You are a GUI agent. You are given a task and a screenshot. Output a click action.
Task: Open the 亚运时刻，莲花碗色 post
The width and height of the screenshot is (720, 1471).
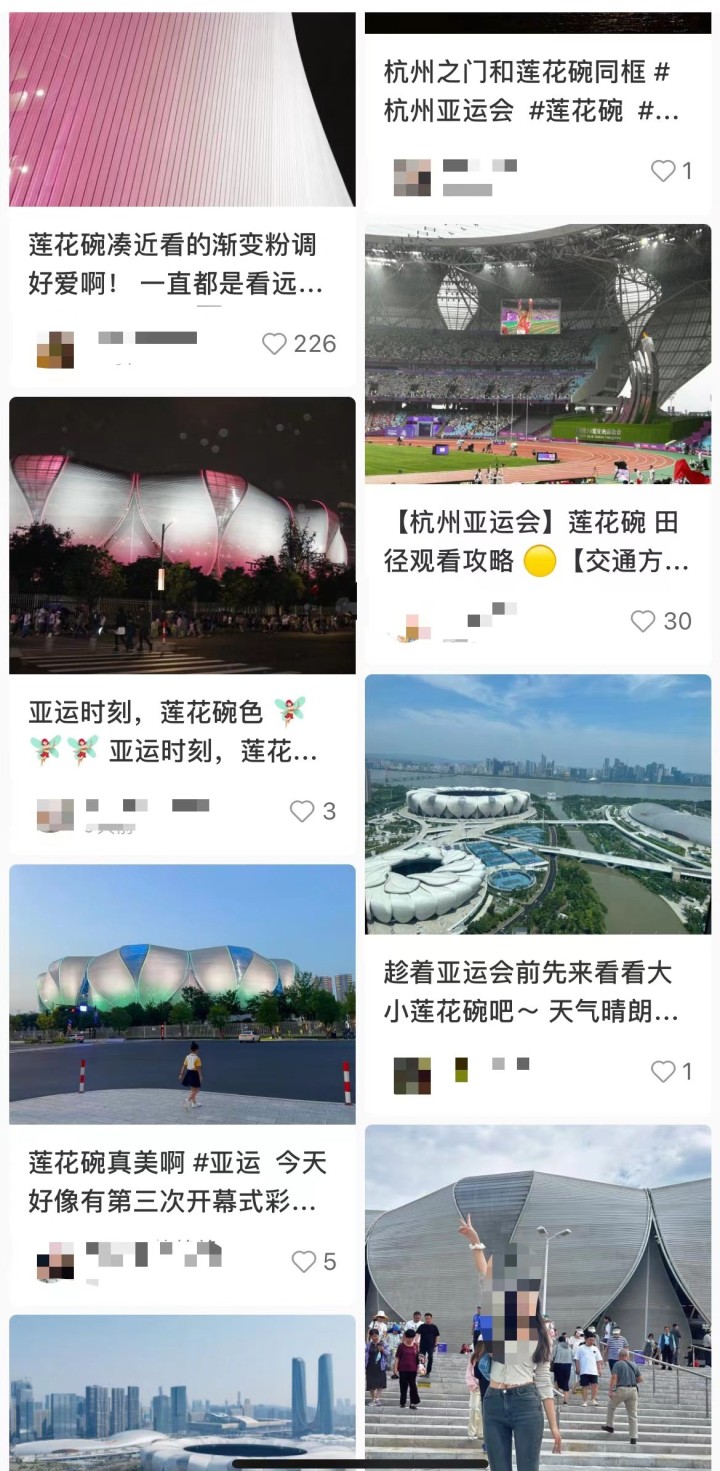pyautogui.click(x=182, y=535)
